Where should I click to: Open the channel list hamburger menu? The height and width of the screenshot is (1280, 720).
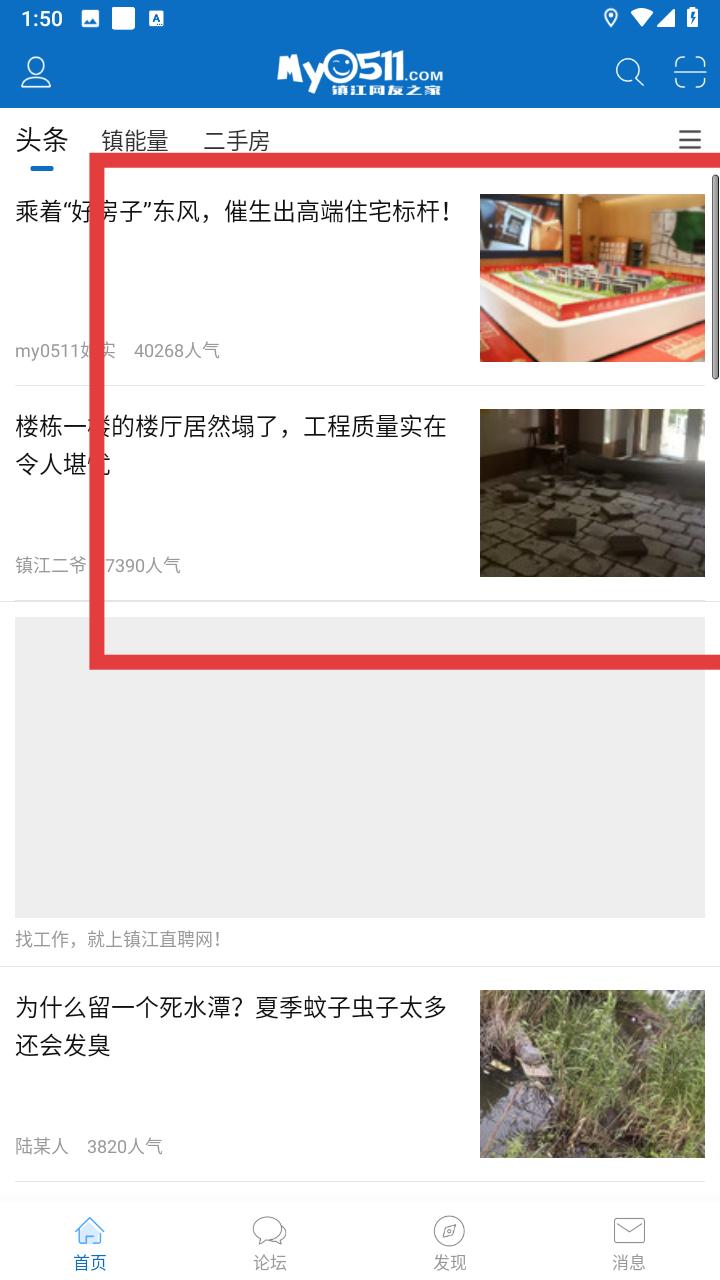coord(690,140)
